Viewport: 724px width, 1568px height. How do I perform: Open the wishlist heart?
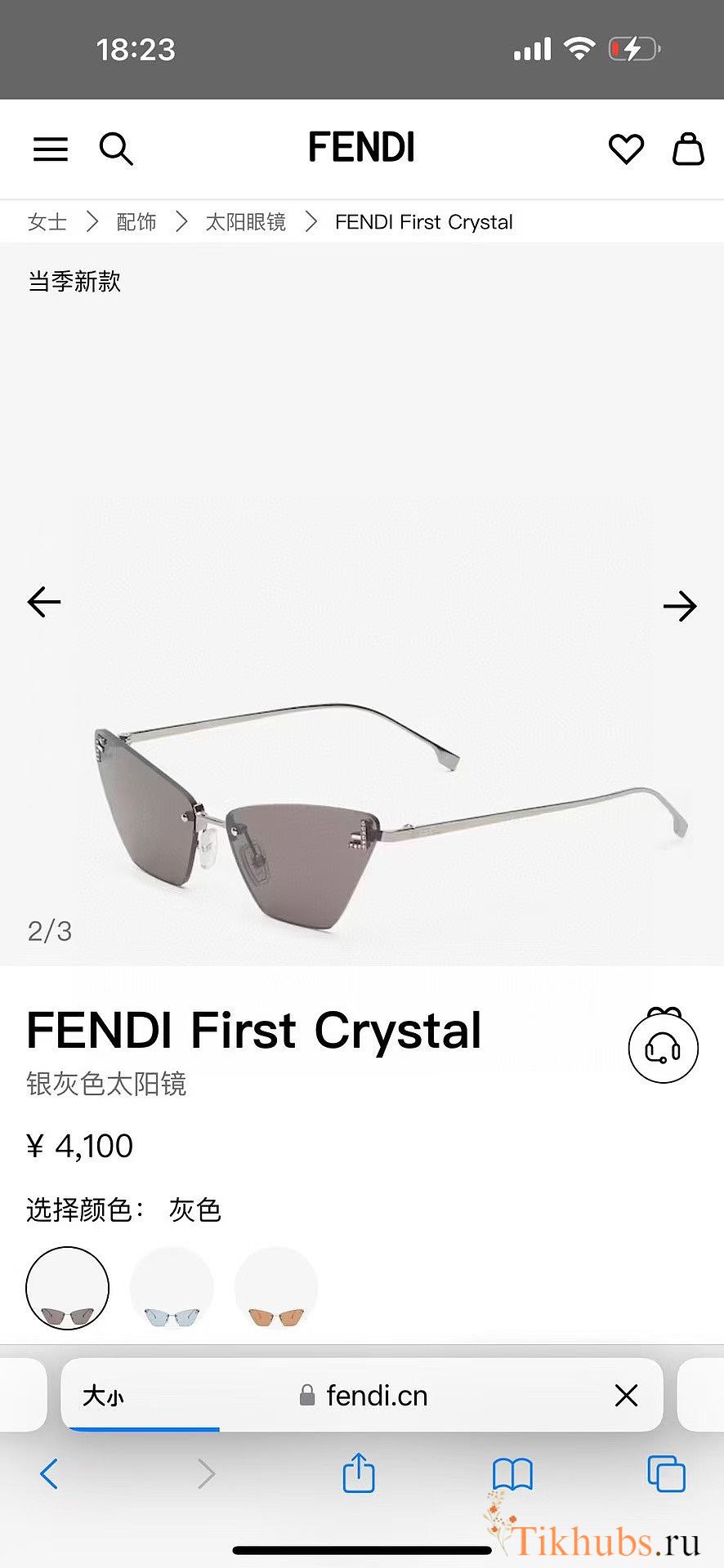click(626, 149)
